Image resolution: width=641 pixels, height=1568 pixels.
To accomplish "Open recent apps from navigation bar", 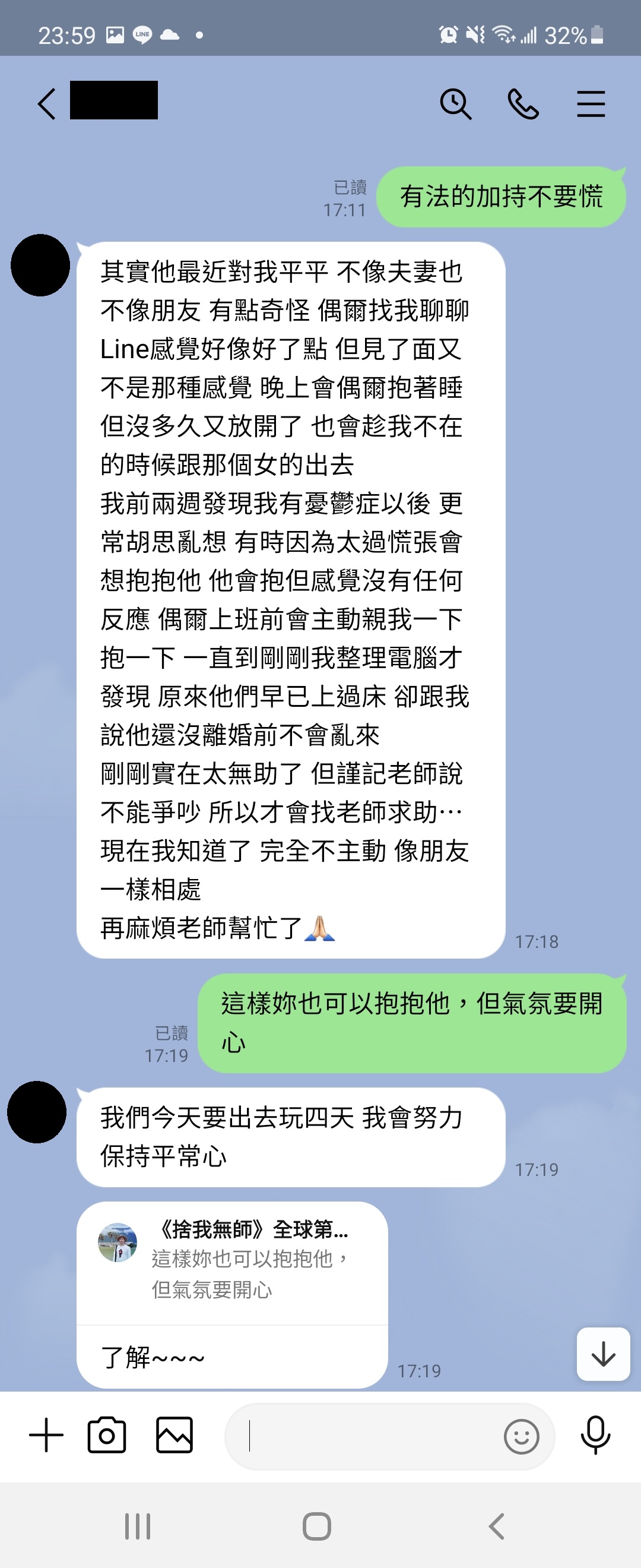I will [x=138, y=1526].
